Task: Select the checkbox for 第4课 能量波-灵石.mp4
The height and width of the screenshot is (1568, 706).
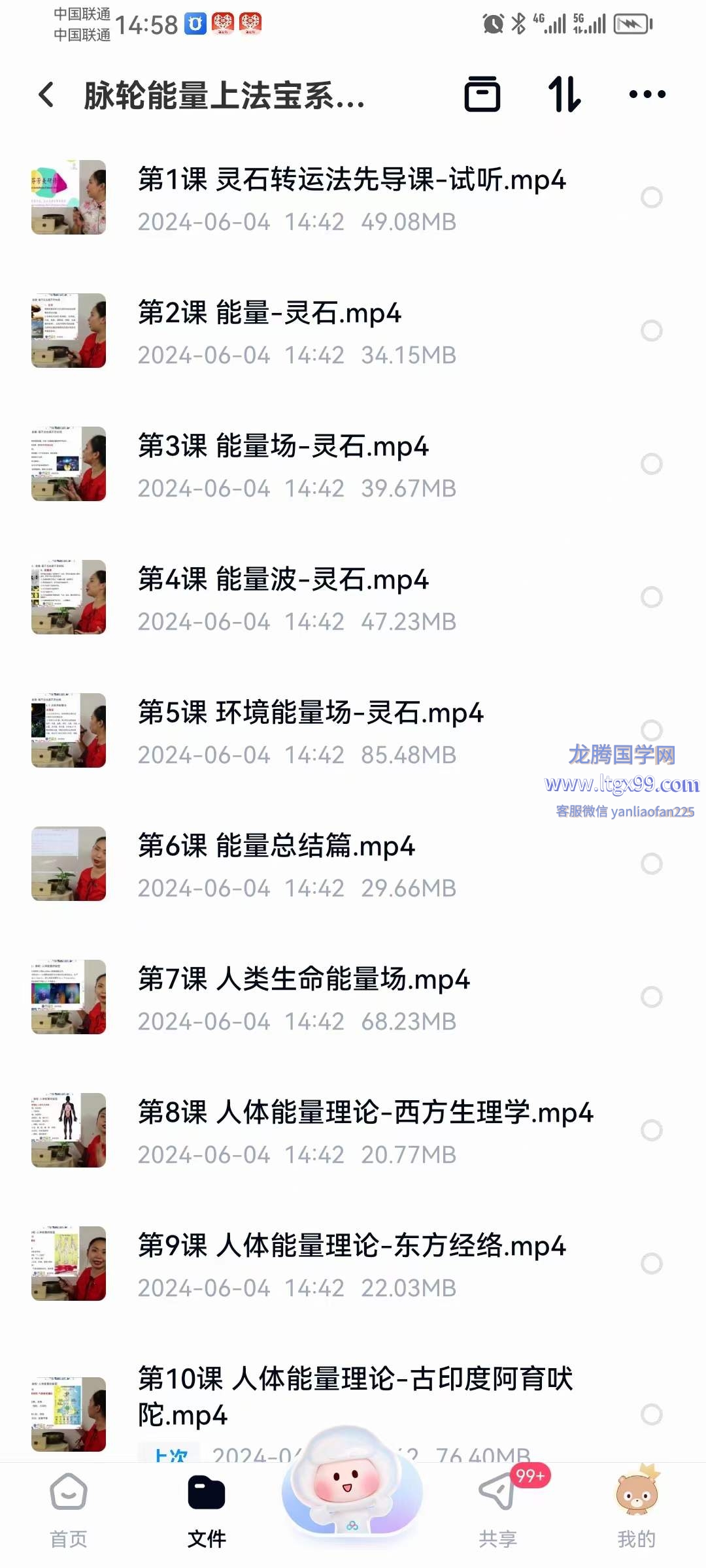Action: 651,597
